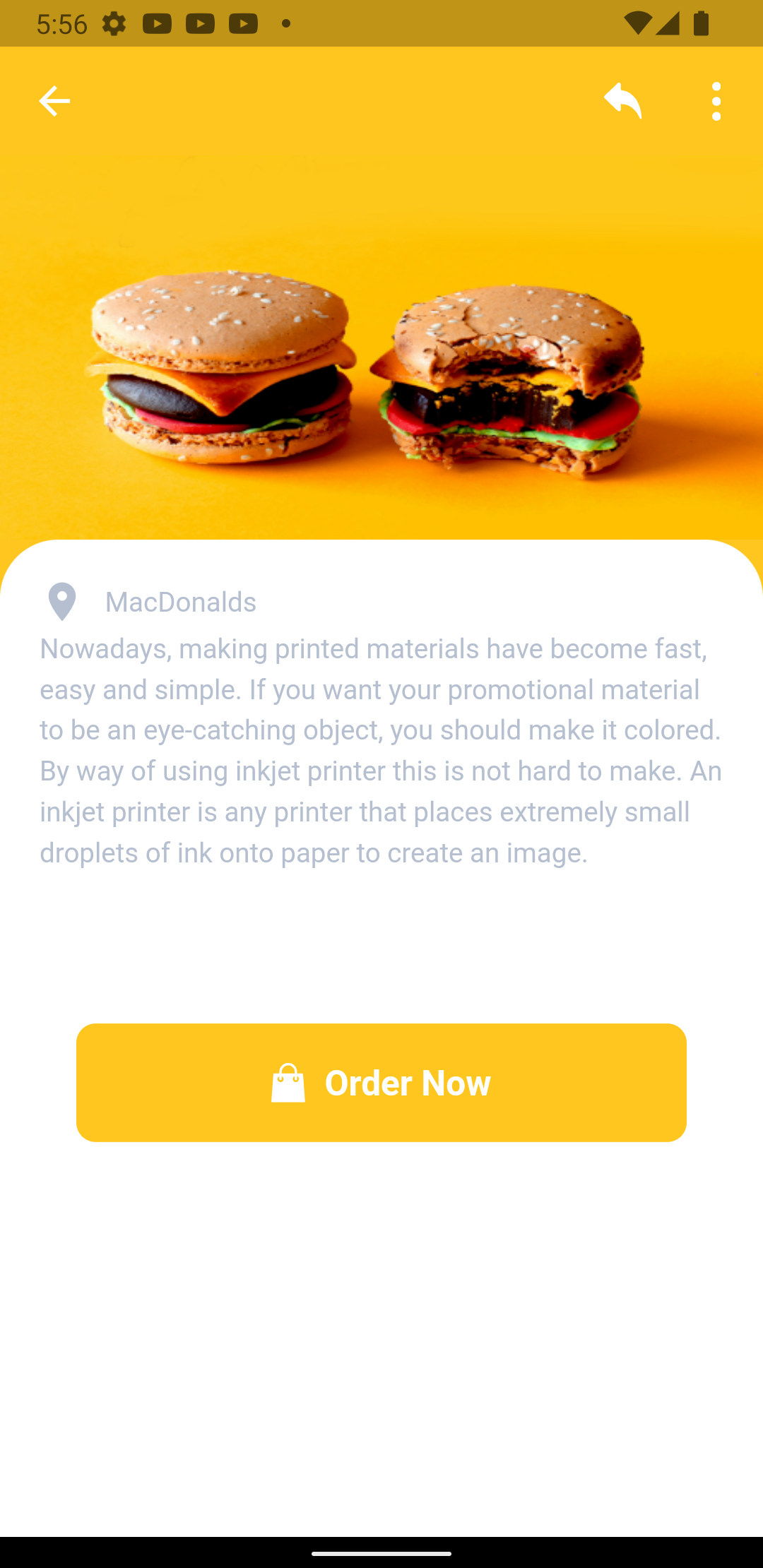Tap the share/reply icon in the top bar

point(622,100)
